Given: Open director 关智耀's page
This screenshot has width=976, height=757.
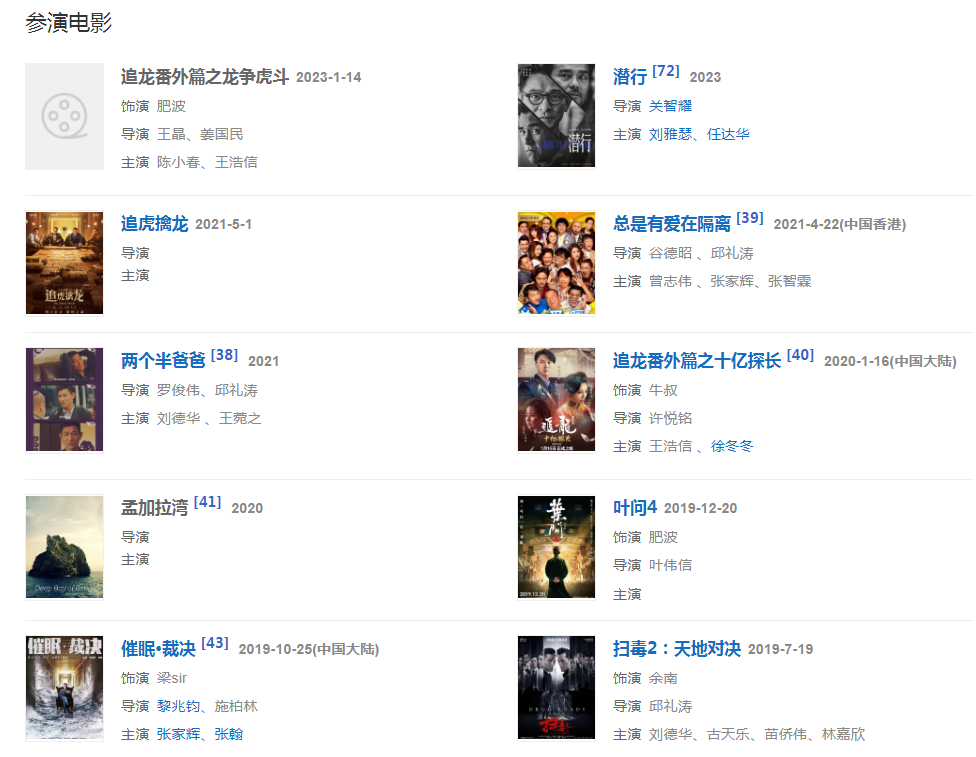Looking at the screenshot, I should click(670, 106).
